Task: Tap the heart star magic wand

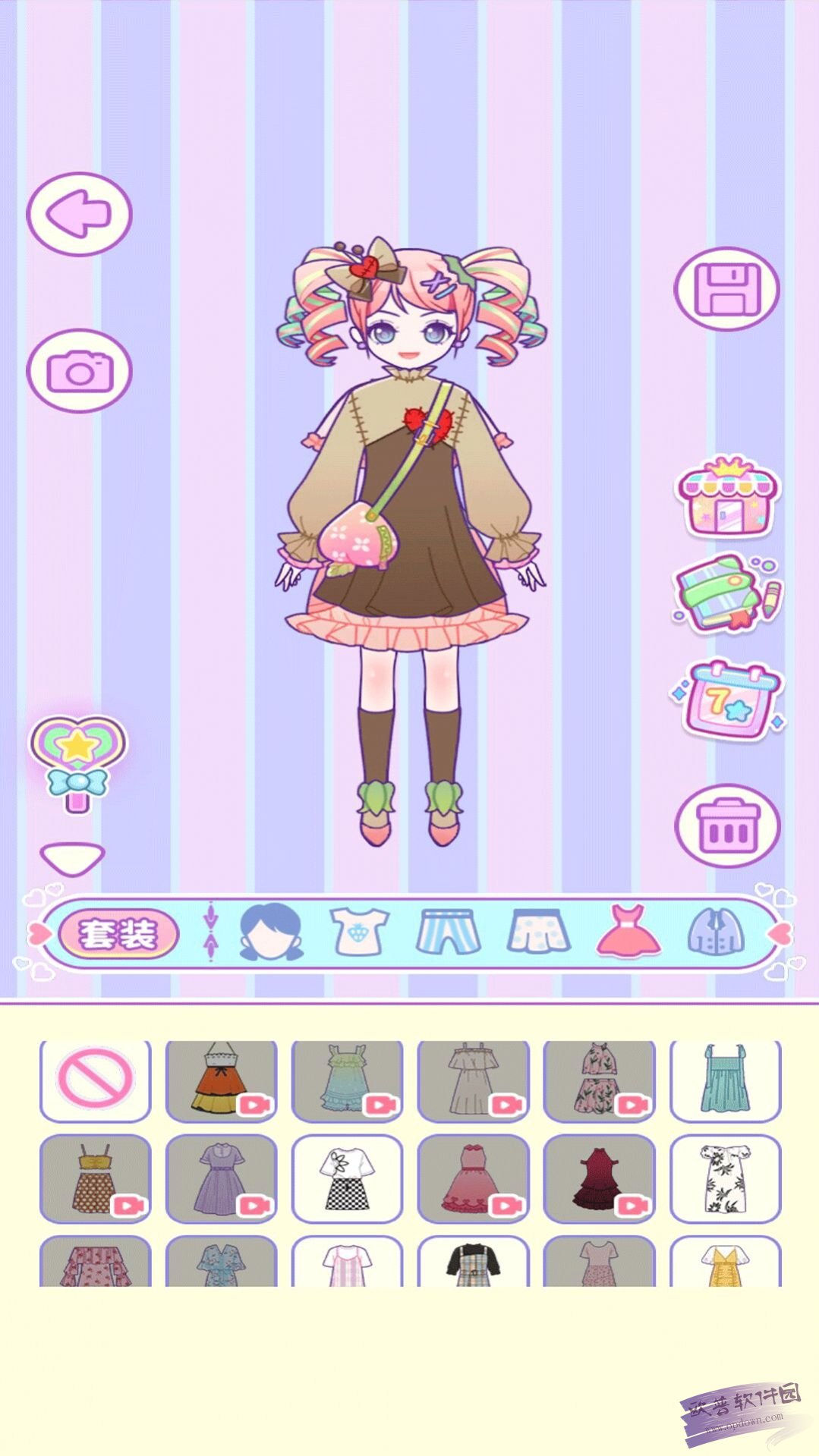Action: (x=77, y=763)
